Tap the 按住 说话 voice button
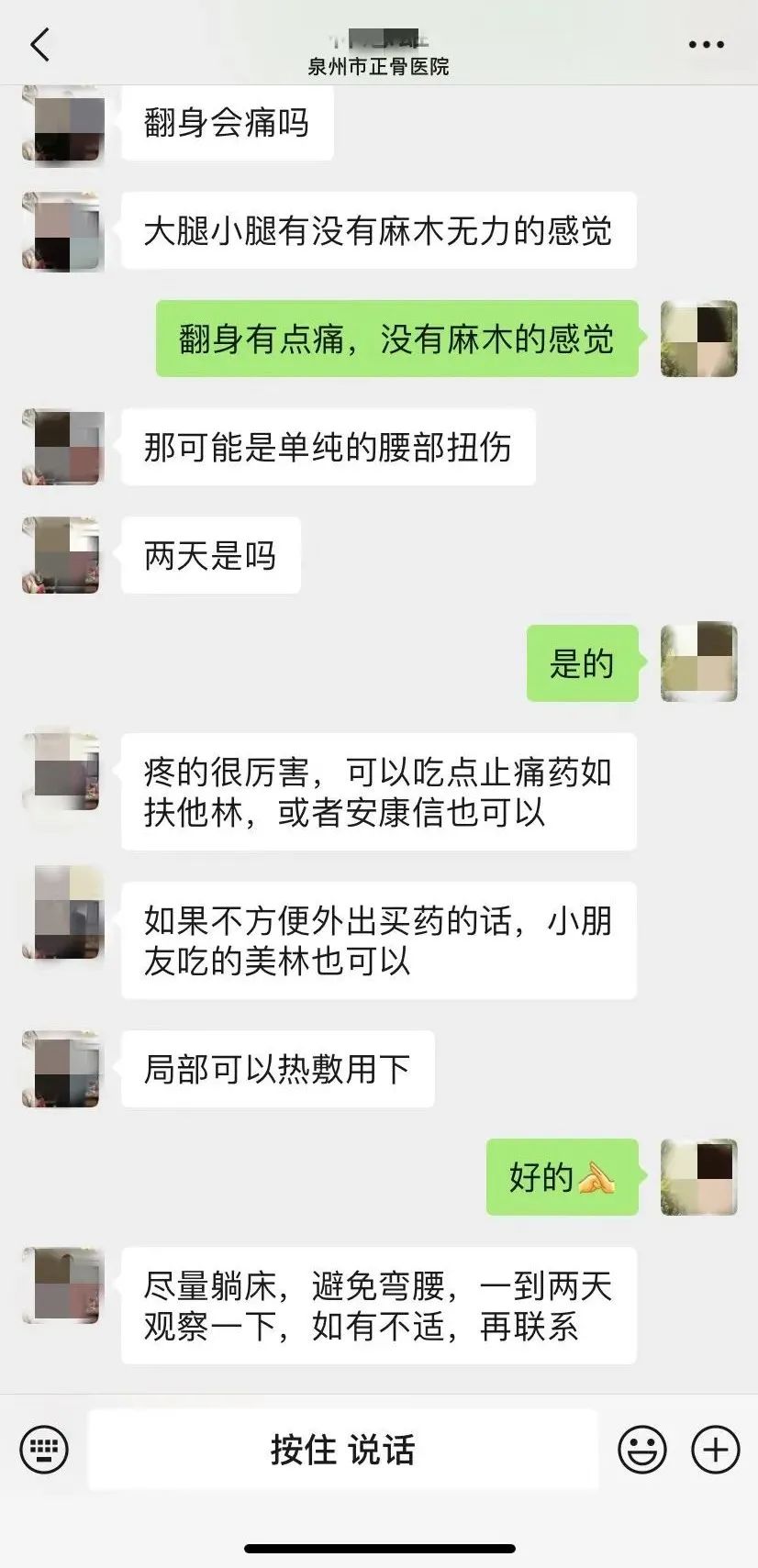Viewport: 758px width, 1568px height. pyautogui.click(x=342, y=1450)
